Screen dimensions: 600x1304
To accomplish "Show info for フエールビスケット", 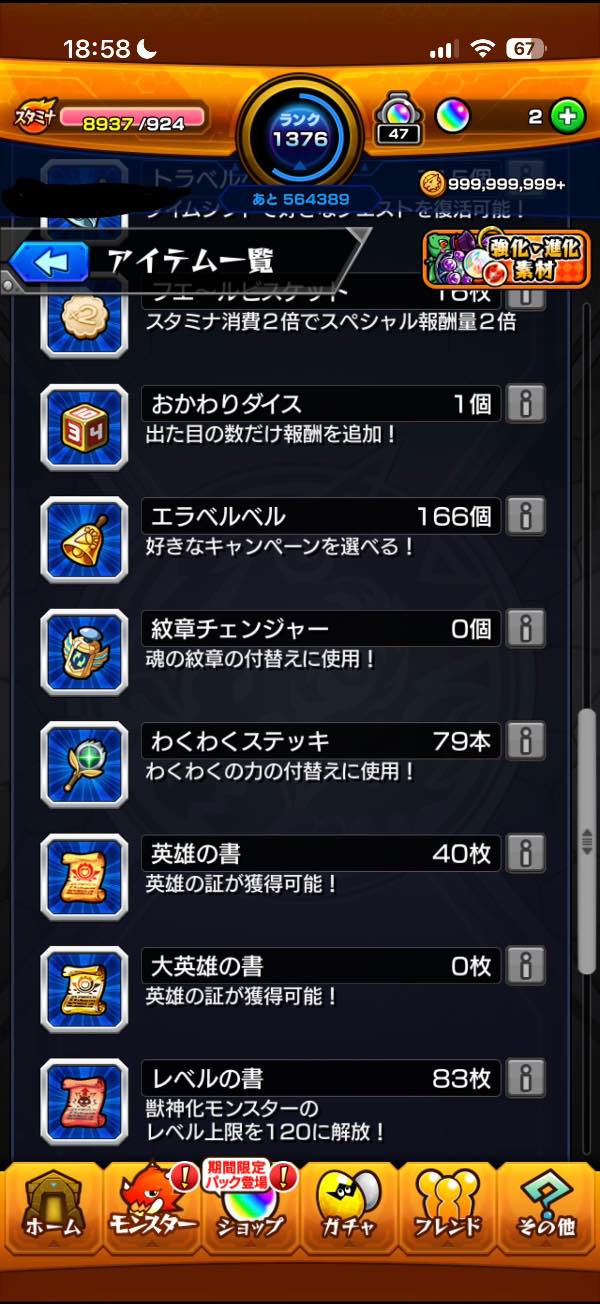I will click(x=525, y=296).
